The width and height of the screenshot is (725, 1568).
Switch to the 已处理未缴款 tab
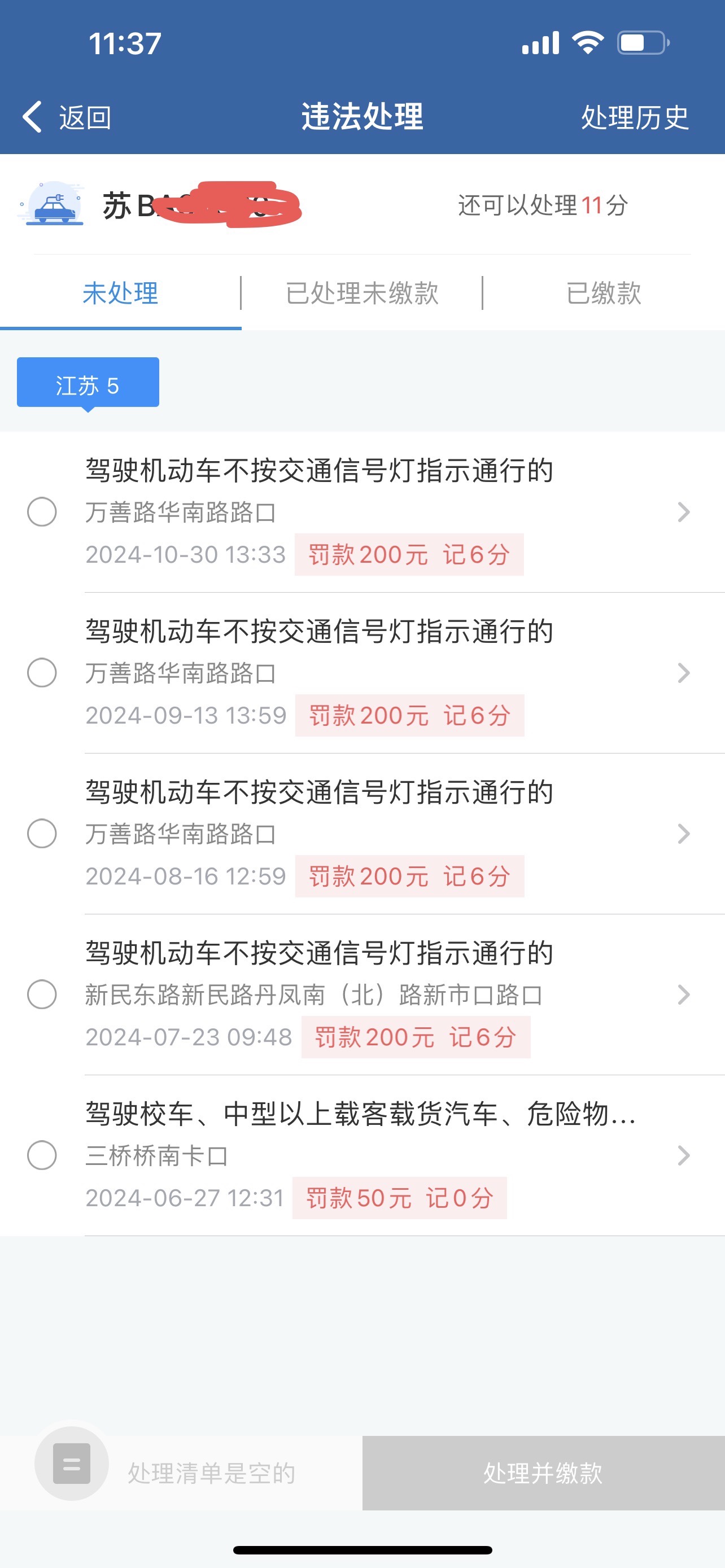(362, 293)
